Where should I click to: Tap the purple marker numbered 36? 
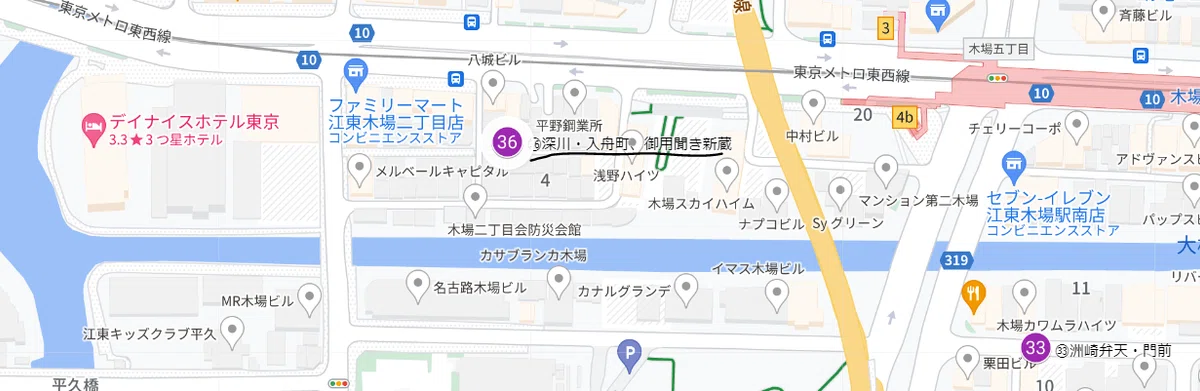click(x=507, y=143)
